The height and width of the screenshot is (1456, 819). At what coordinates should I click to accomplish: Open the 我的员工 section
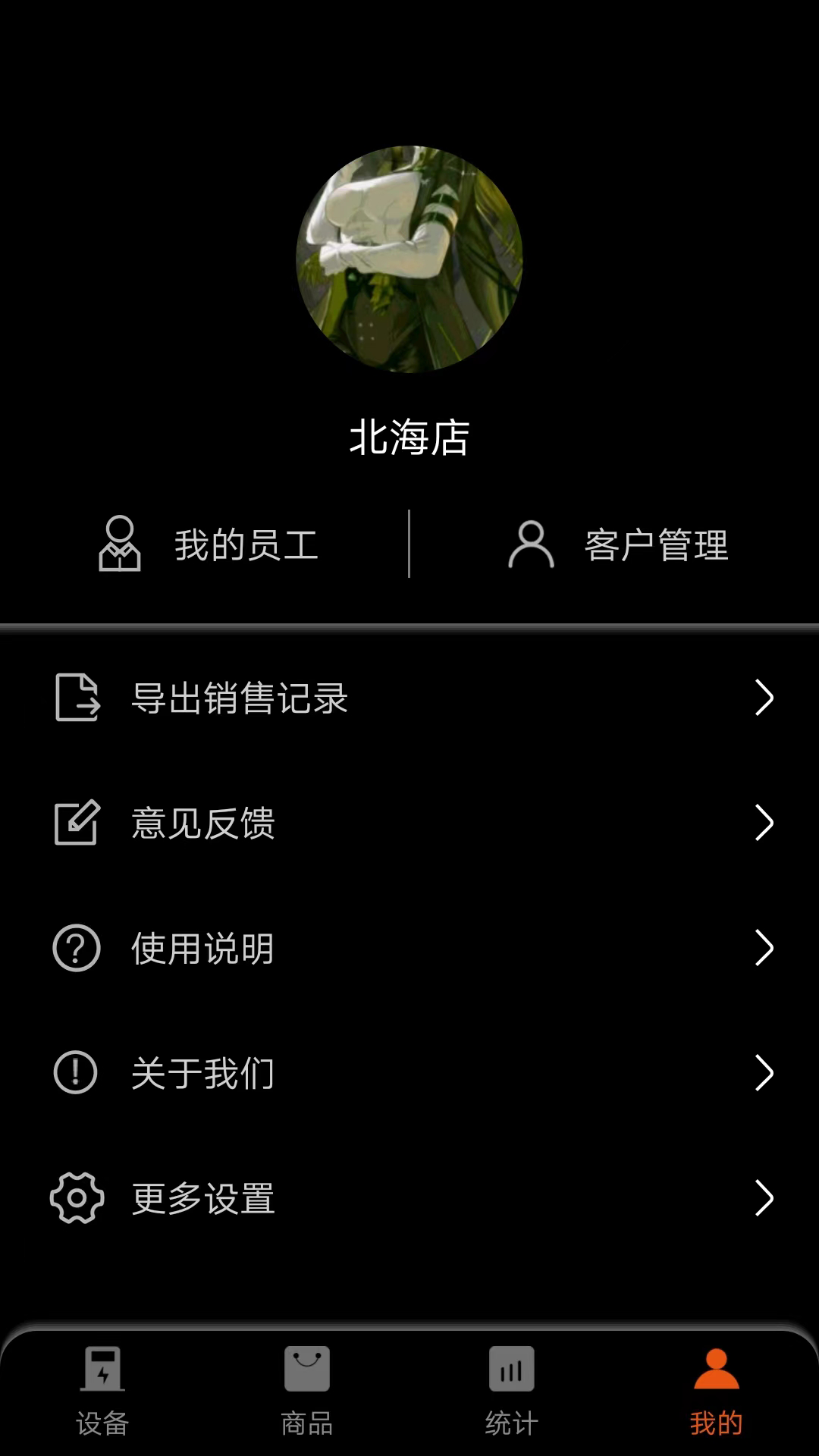coord(209,544)
